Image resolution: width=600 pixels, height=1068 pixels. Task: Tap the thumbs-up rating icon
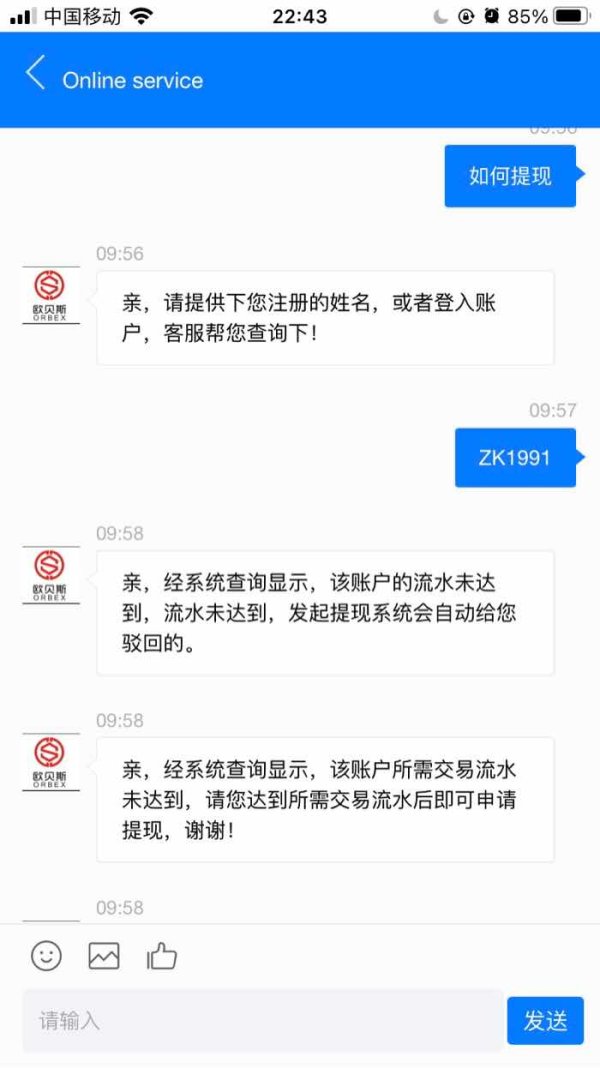pyautogui.click(x=161, y=956)
